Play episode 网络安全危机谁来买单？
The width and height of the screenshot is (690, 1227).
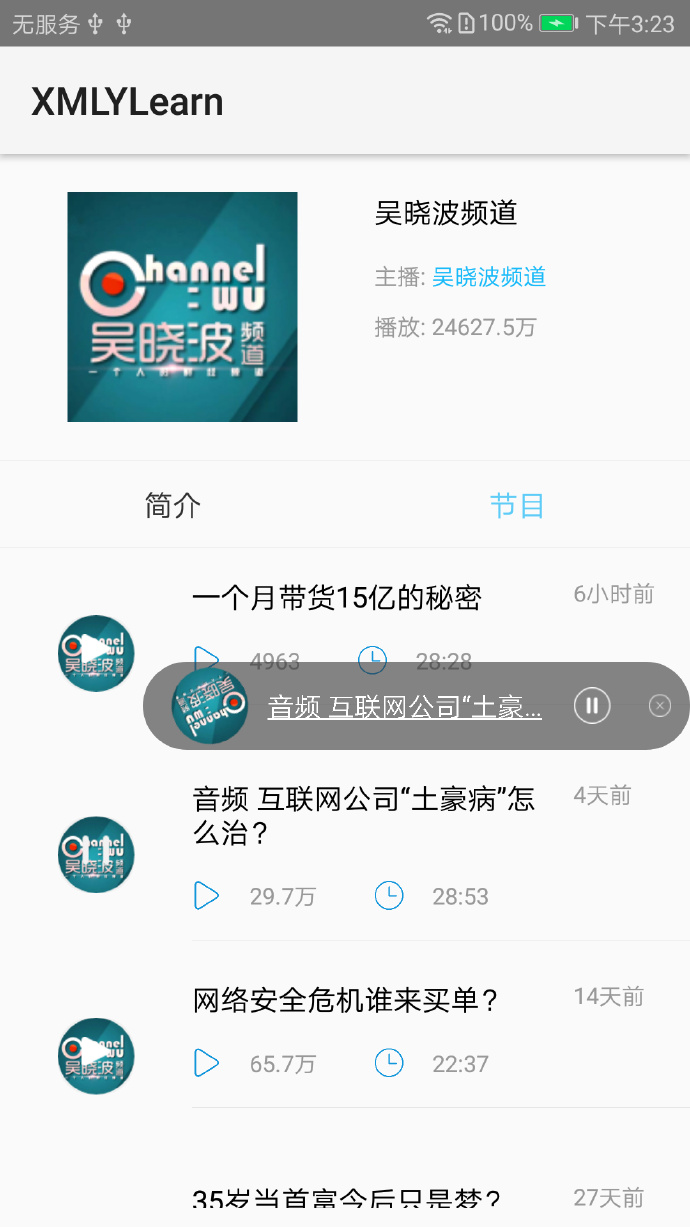click(96, 1055)
